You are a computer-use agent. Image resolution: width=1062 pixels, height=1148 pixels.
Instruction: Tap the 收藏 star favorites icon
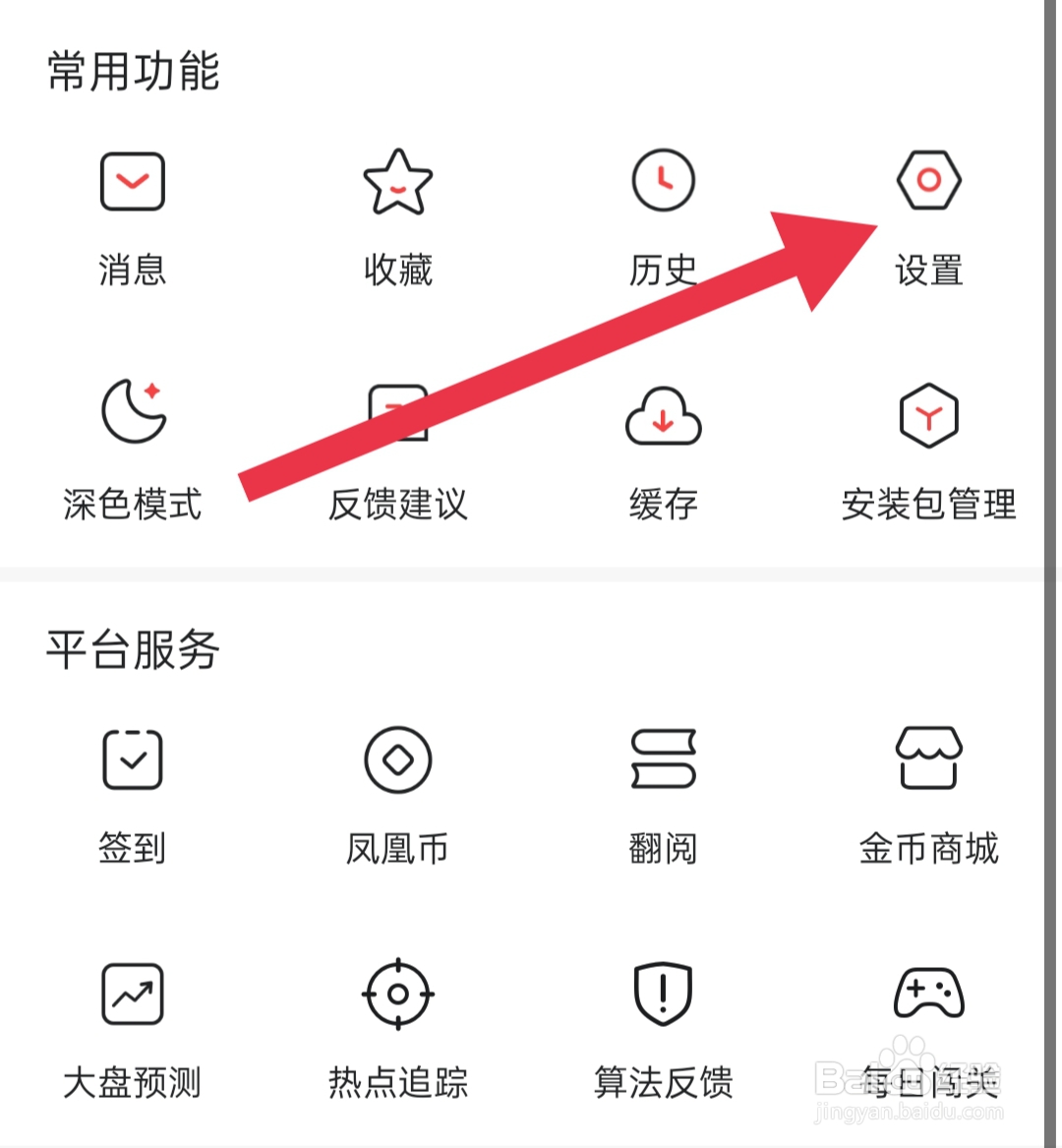pyautogui.click(x=397, y=180)
